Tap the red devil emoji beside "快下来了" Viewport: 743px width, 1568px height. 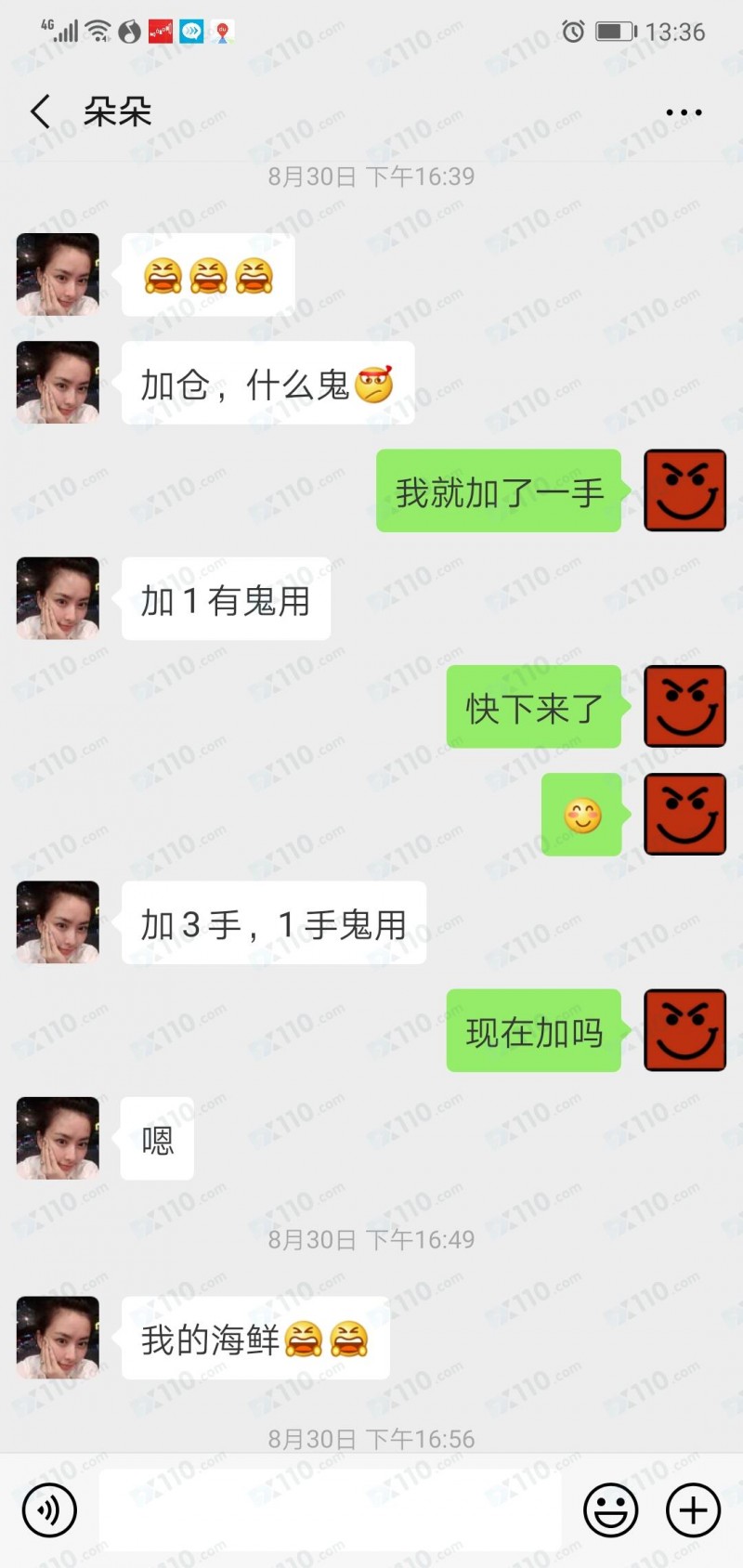(x=684, y=706)
